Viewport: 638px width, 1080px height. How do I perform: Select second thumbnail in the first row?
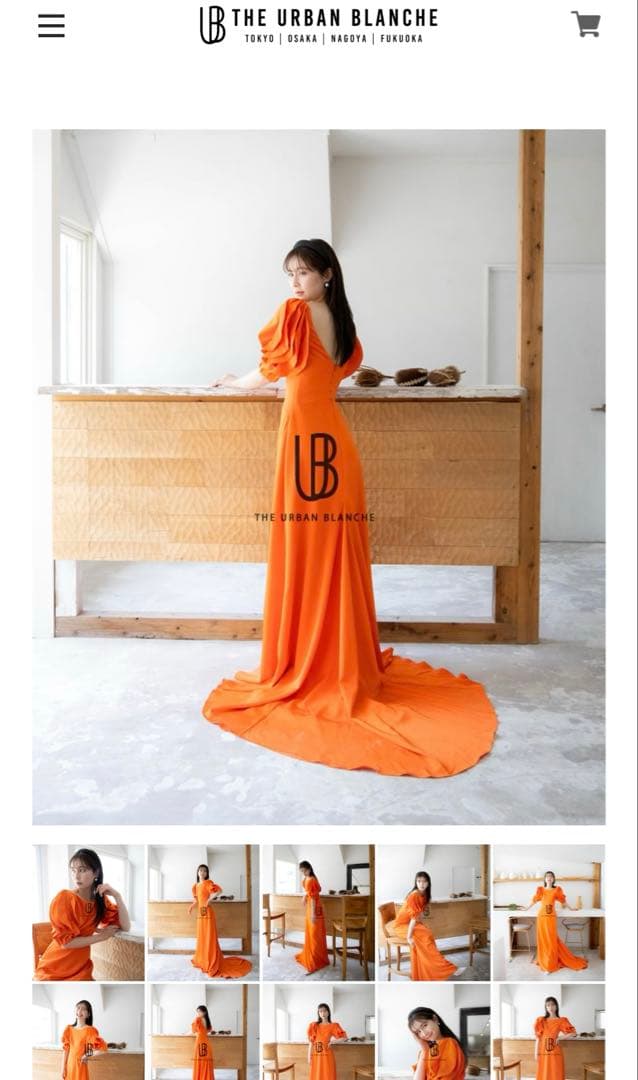click(x=203, y=912)
